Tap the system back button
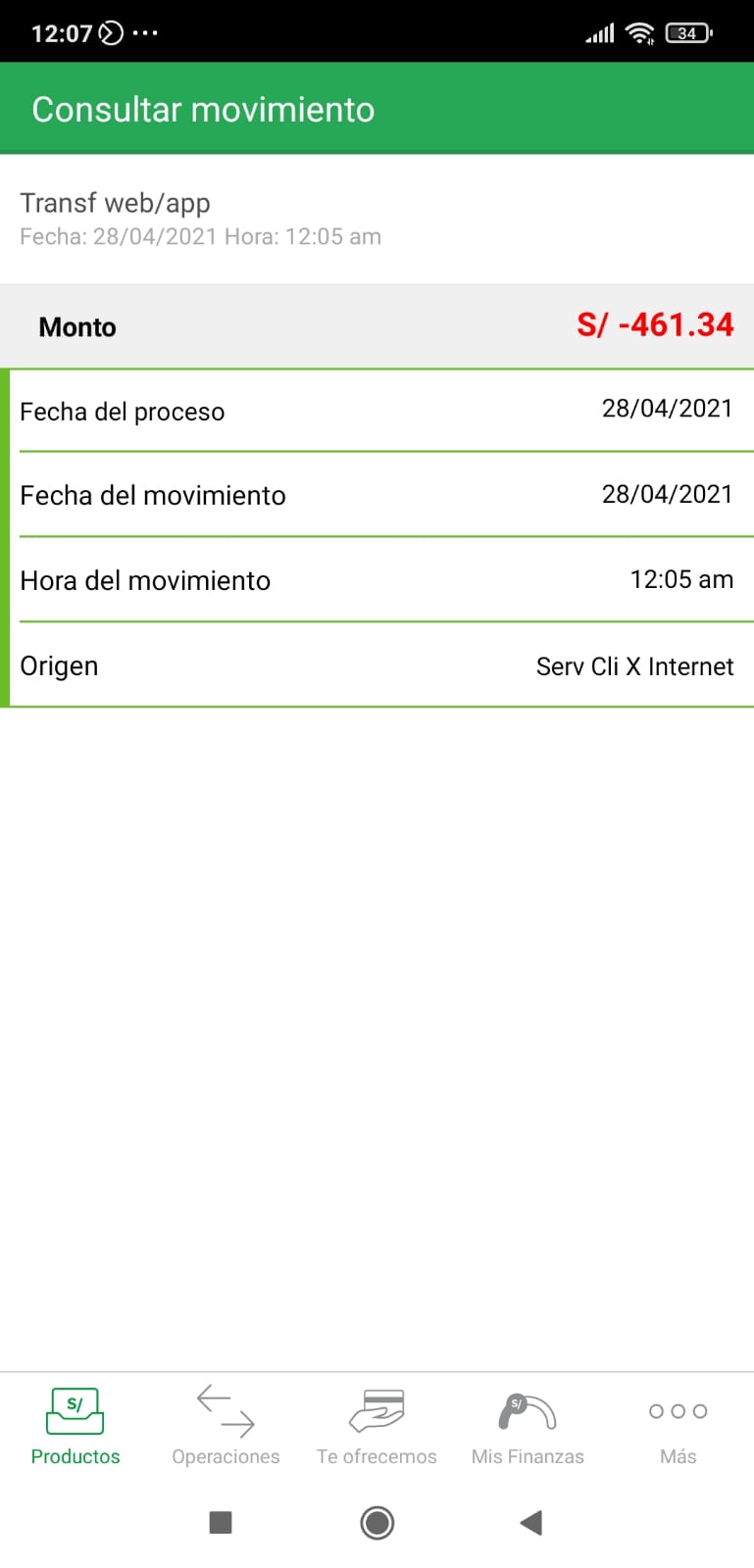The height and width of the screenshot is (1568, 754). tap(530, 1522)
